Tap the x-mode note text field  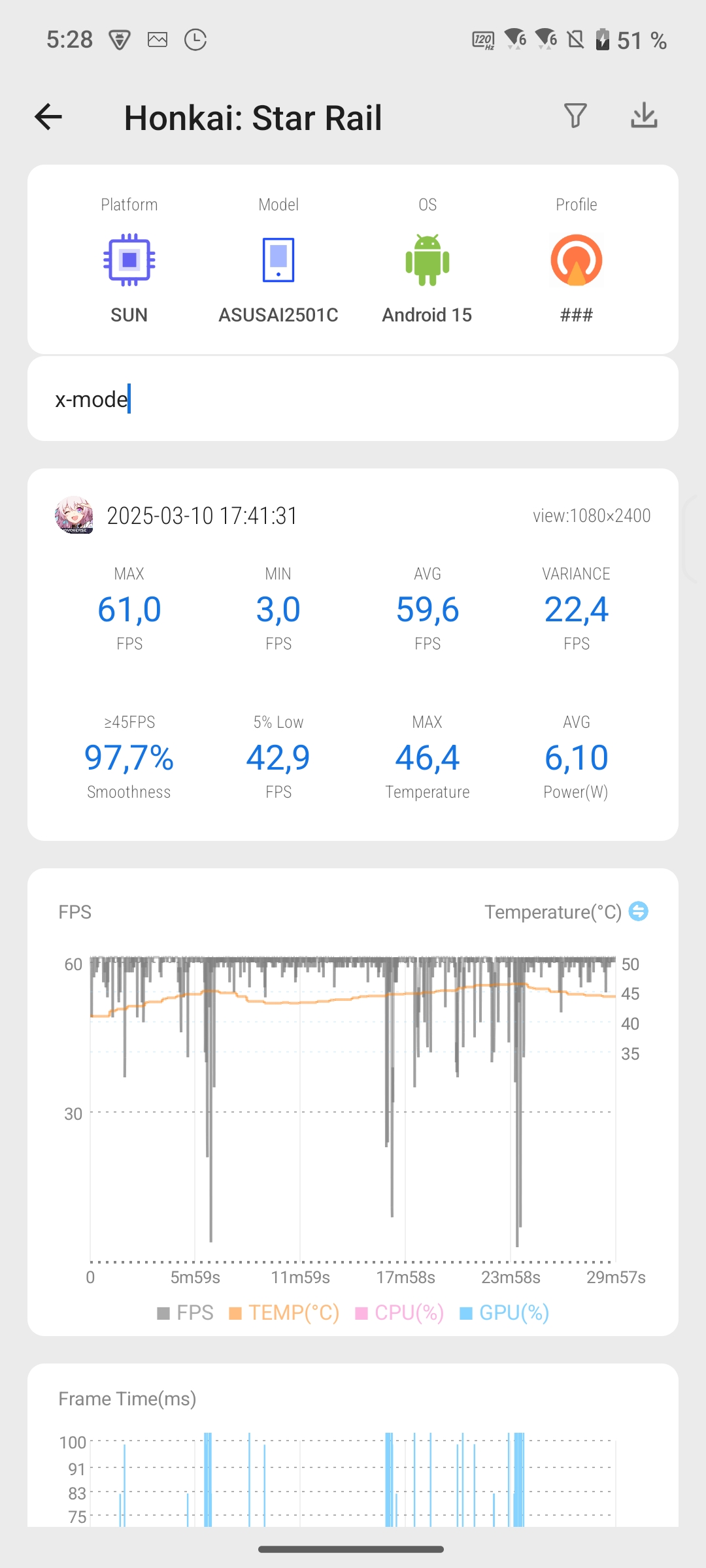353,399
